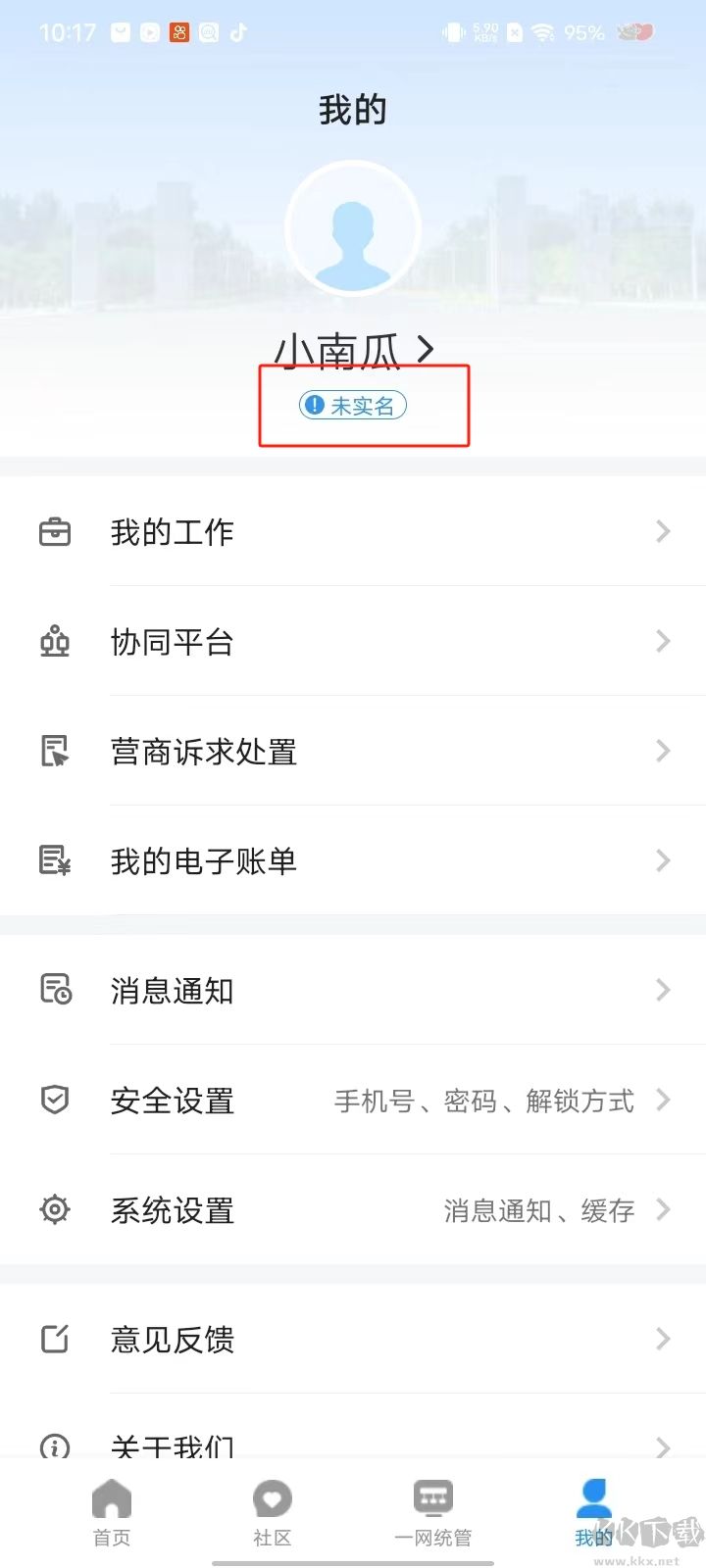Expand the profile via the arrow beside 小南瓜
Screen dimensions: 706x1568
pos(425,350)
